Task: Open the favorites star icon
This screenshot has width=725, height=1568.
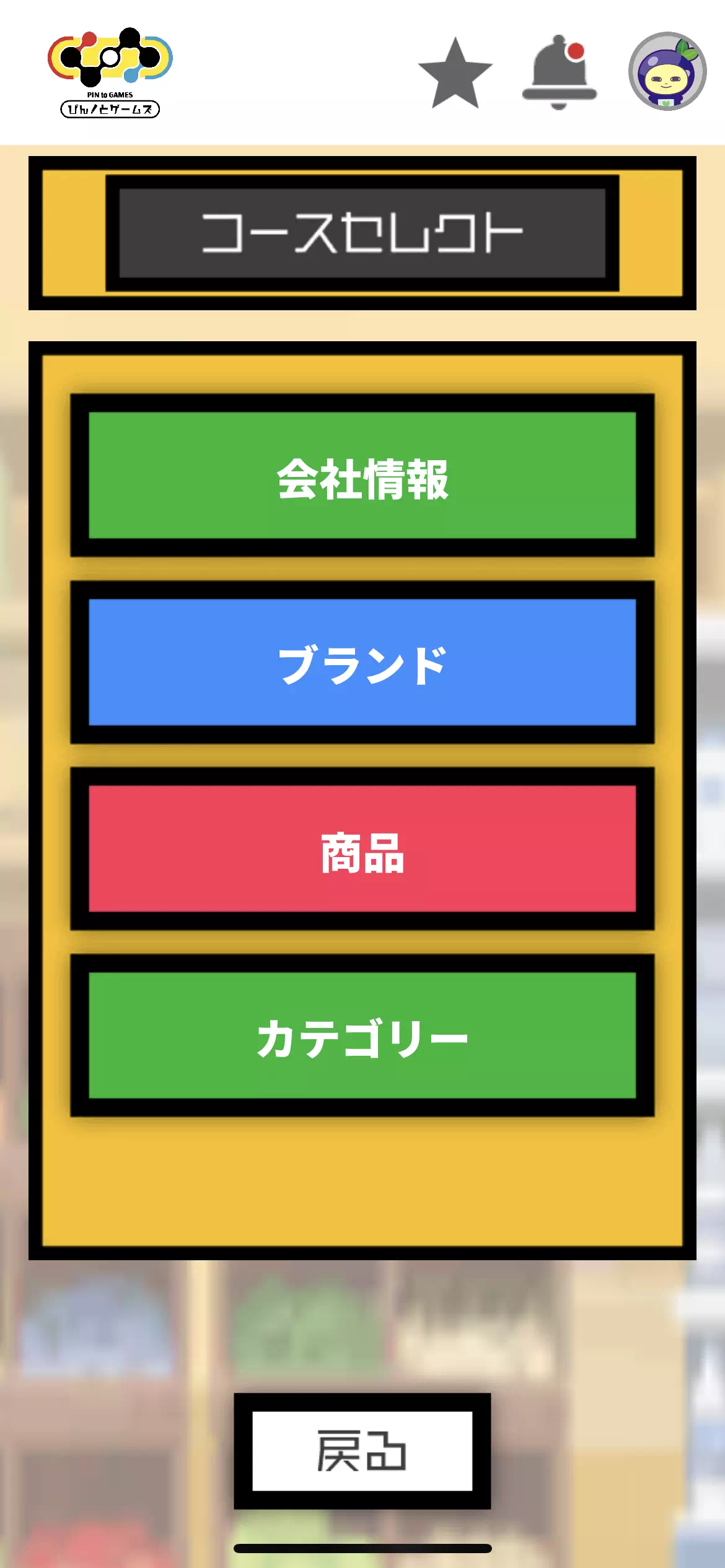Action: click(455, 74)
